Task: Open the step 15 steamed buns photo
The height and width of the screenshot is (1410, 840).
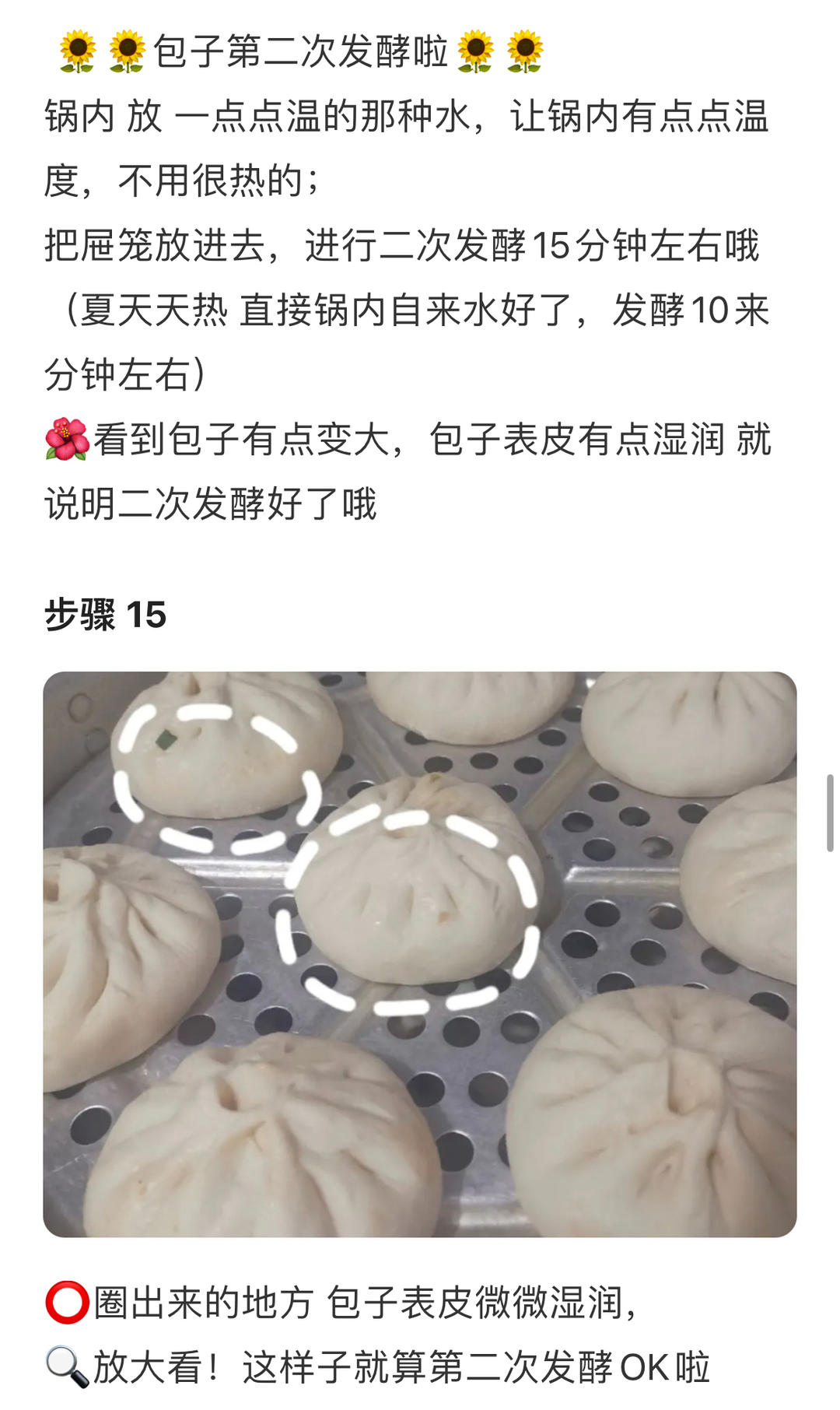Action: 420,954
